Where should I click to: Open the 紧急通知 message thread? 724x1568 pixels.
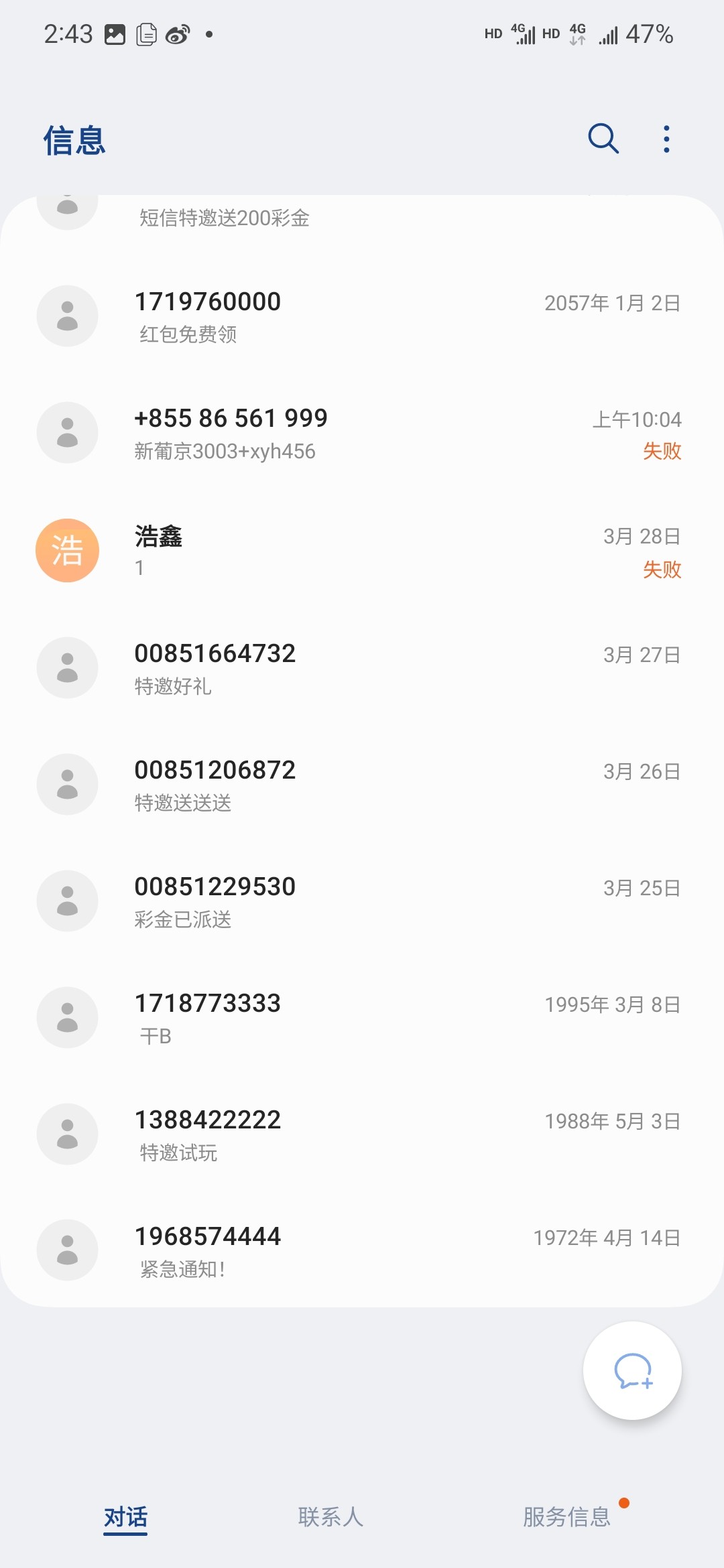[x=335, y=1250]
